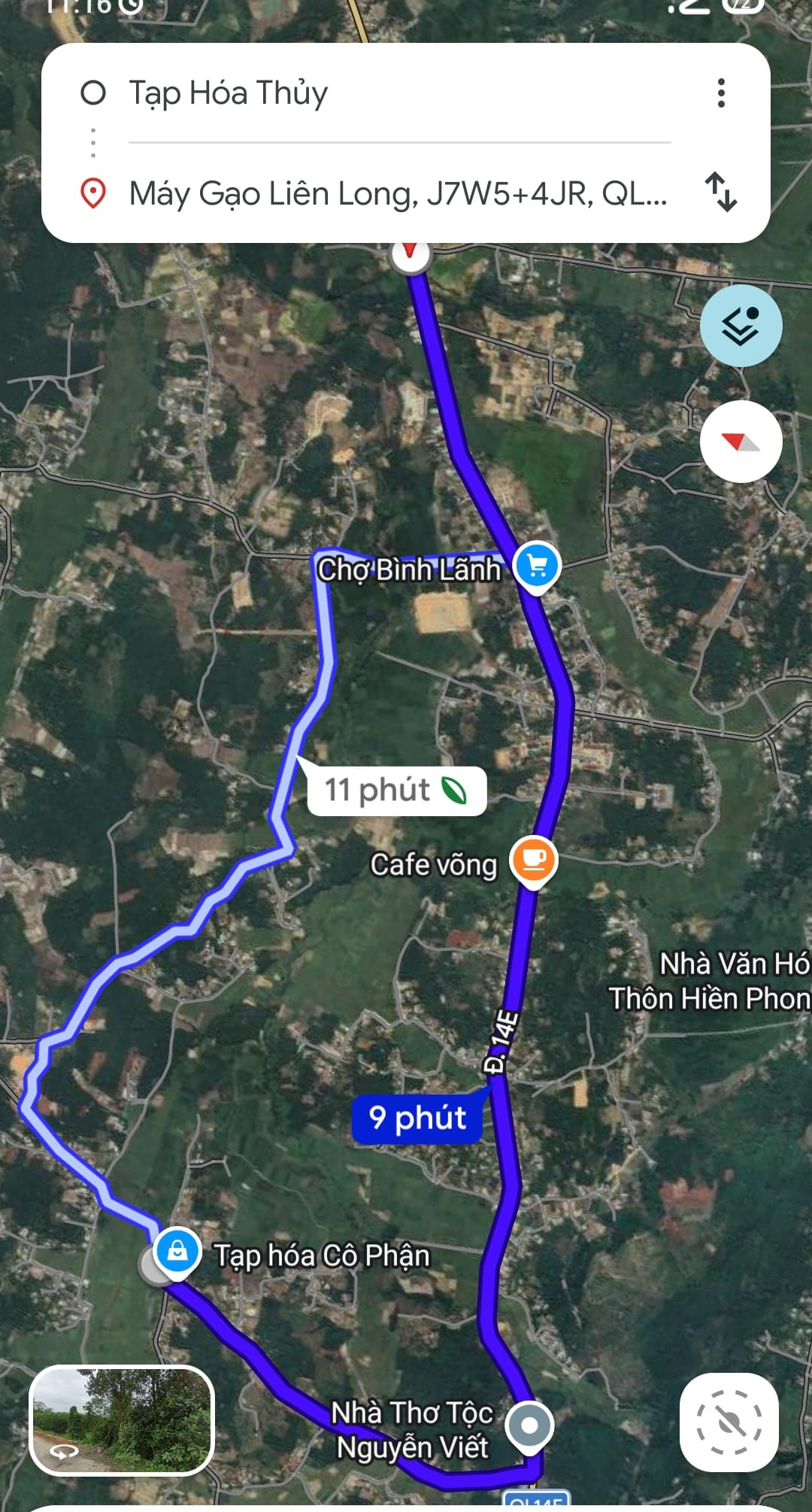Open Cafe võng place marker
Image resolution: width=812 pixels, height=1512 pixels.
(x=533, y=860)
